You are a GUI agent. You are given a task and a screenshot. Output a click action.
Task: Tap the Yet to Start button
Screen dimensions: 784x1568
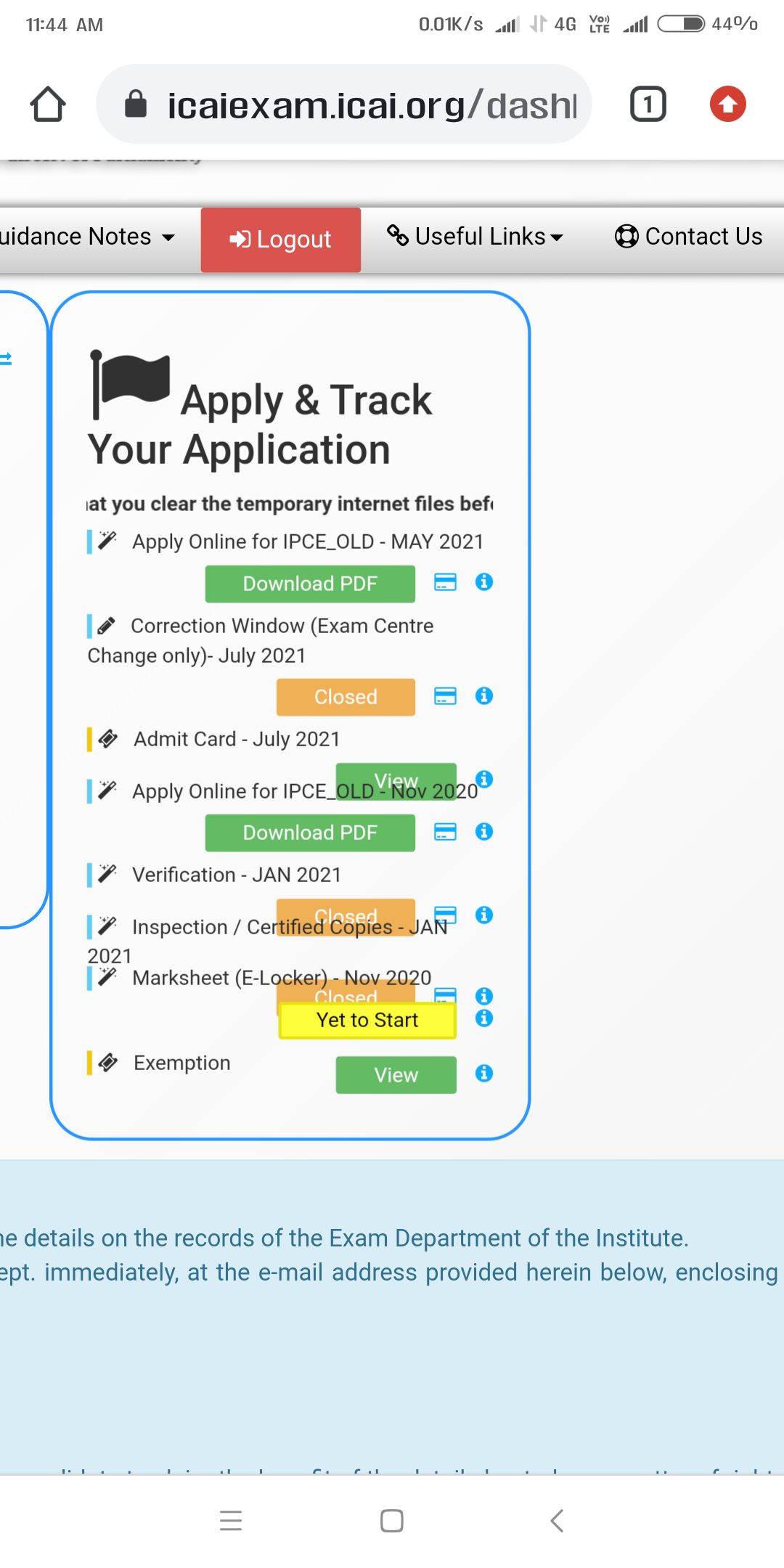pos(367,1021)
